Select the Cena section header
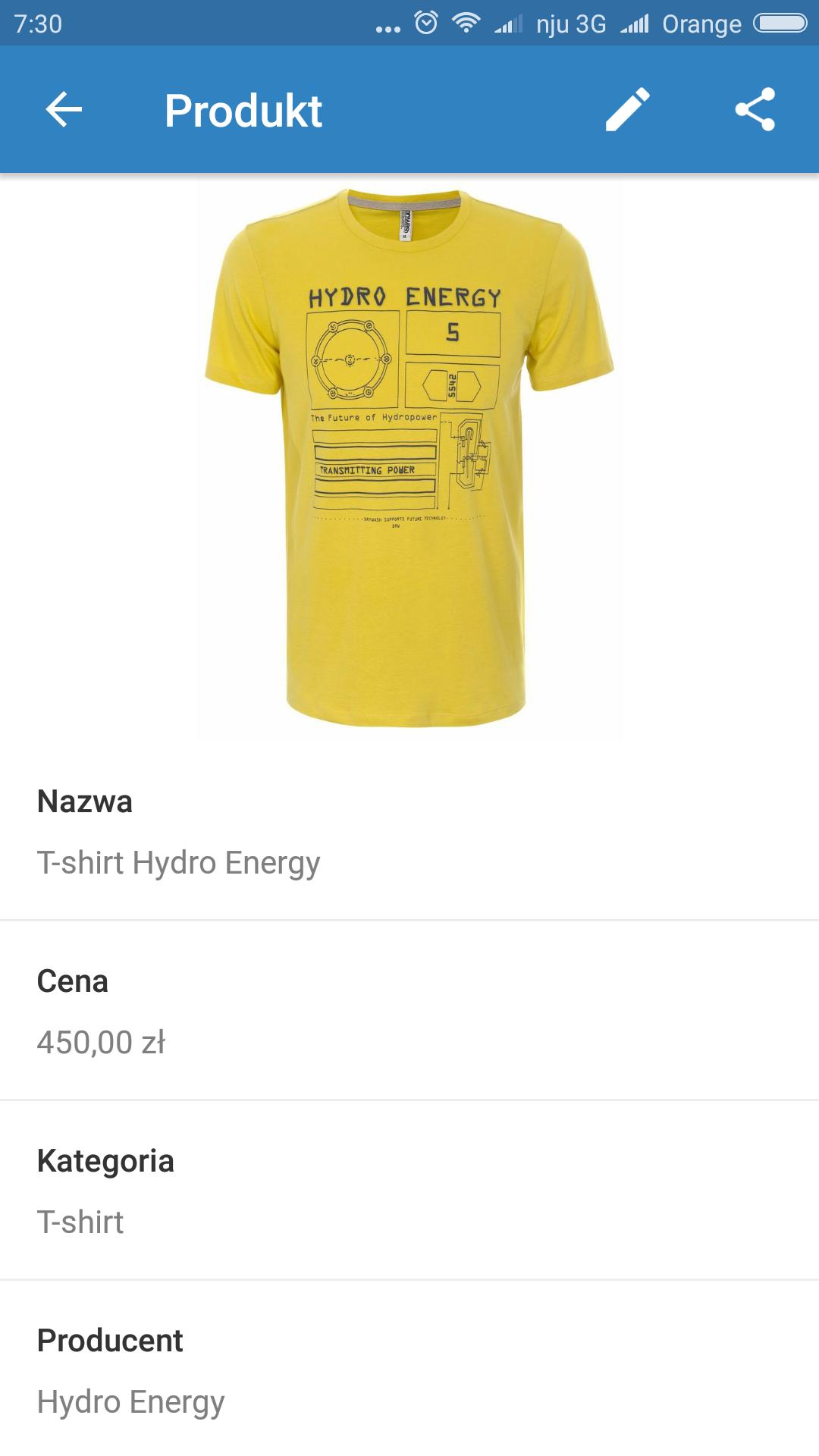This screenshot has height=1456, width=819. coord(74,981)
